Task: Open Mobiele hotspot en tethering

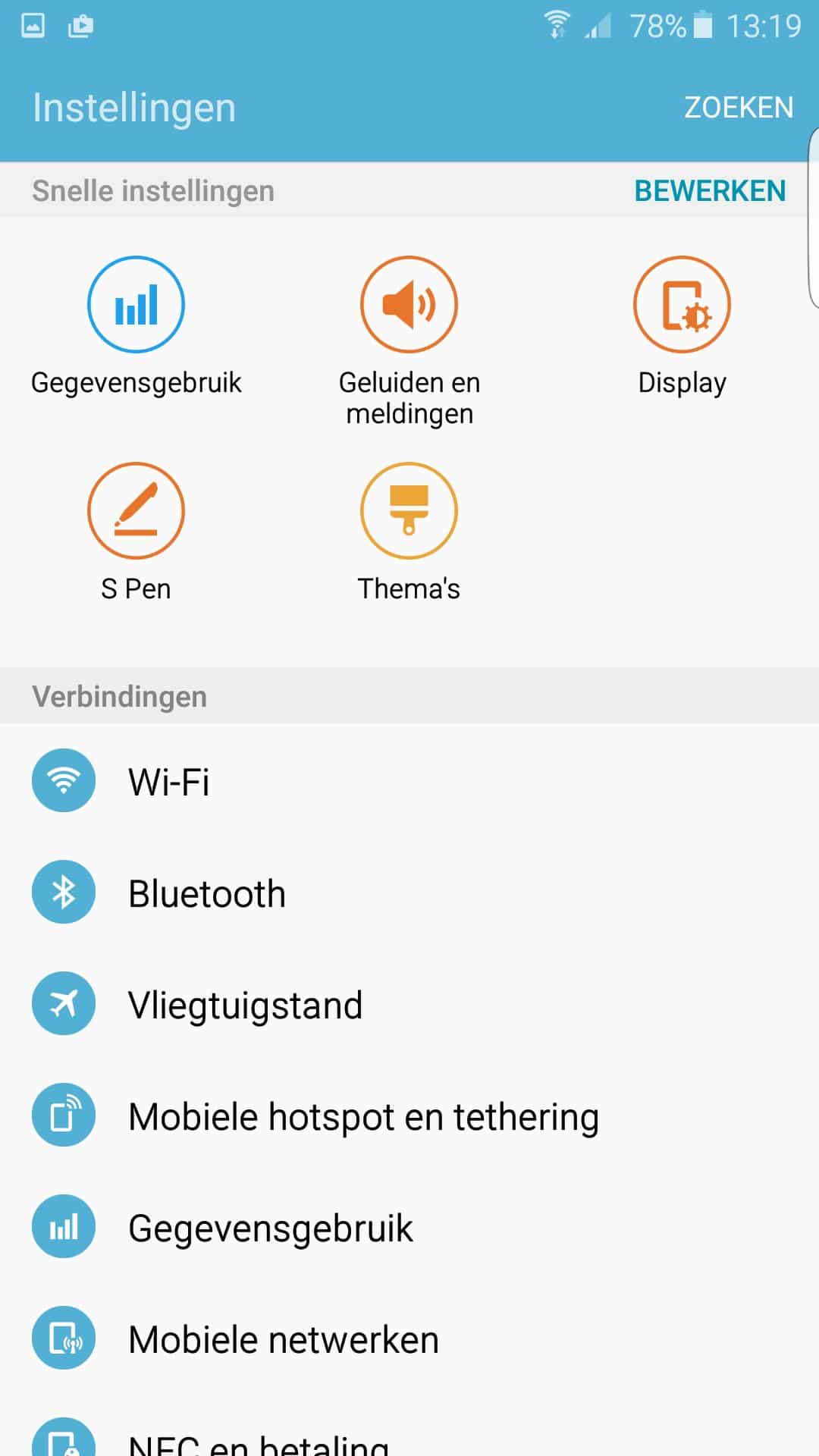Action: 409,1115
